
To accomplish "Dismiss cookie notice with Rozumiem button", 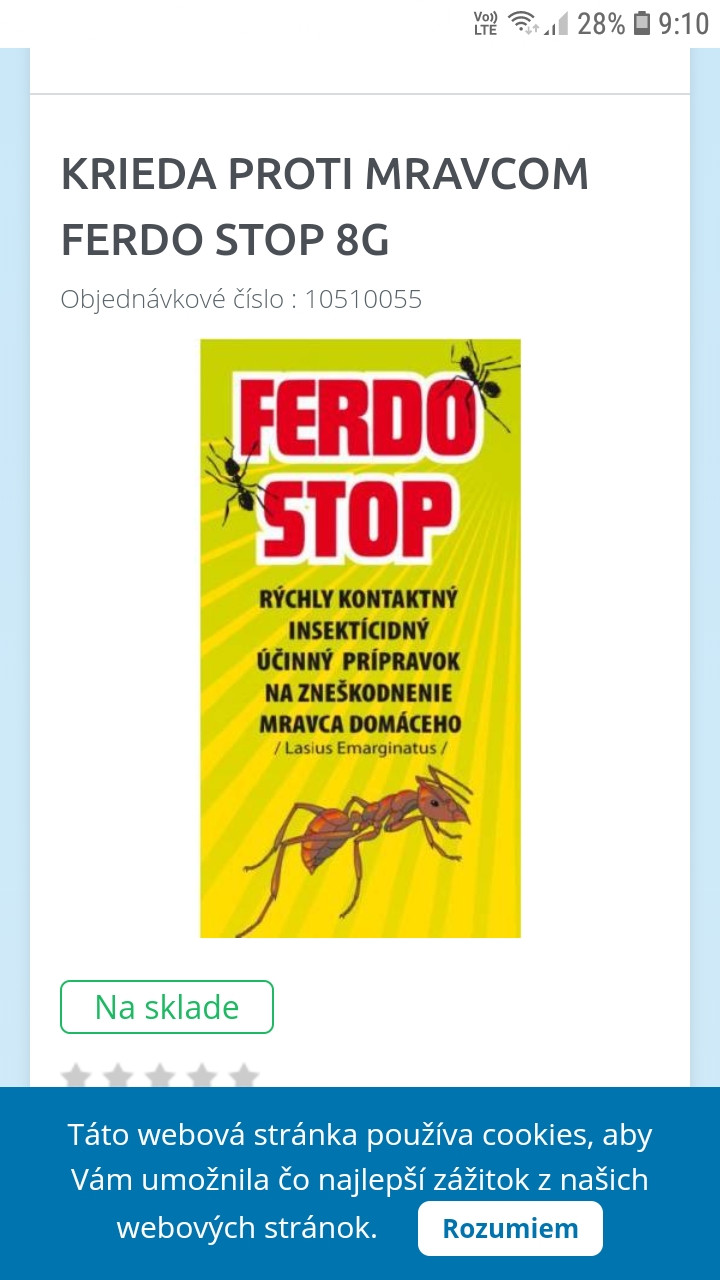I will (x=510, y=1228).
